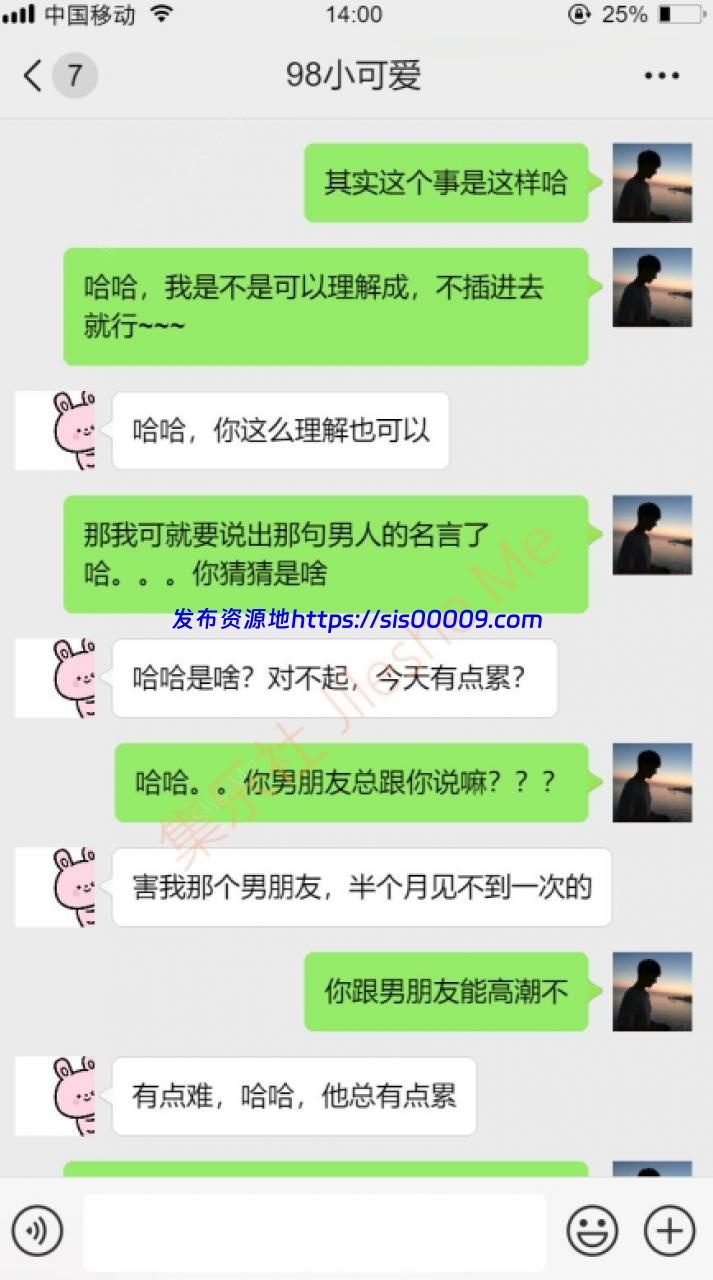Open the chat info overflow menu

(x=661, y=76)
